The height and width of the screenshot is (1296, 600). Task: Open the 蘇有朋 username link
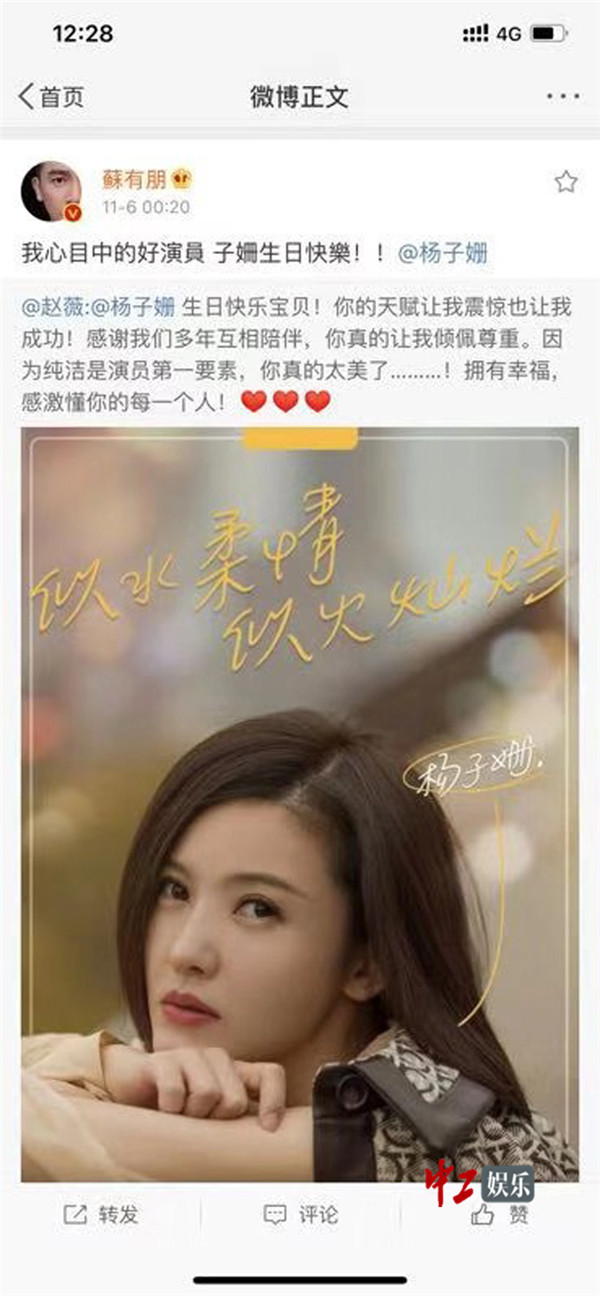[x=135, y=179]
